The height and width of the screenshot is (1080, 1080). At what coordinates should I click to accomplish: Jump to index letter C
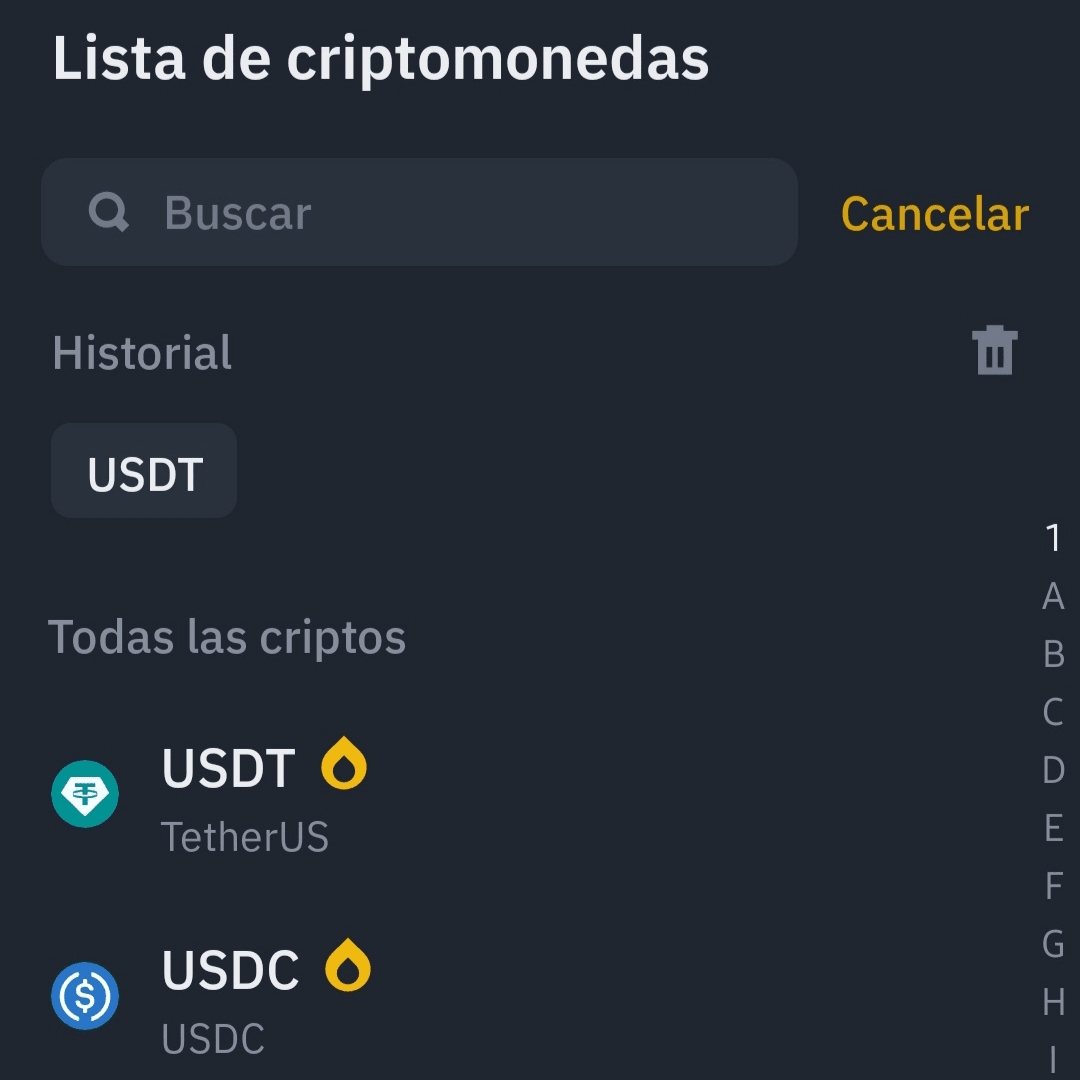[1053, 712]
